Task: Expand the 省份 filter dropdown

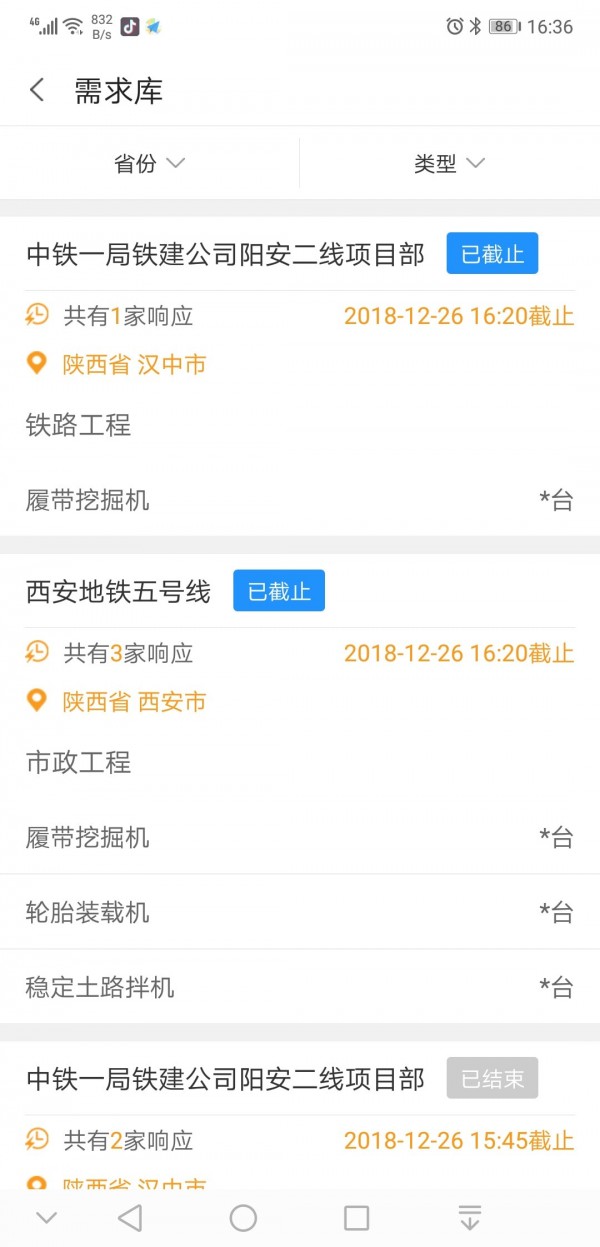Action: pyautogui.click(x=150, y=164)
